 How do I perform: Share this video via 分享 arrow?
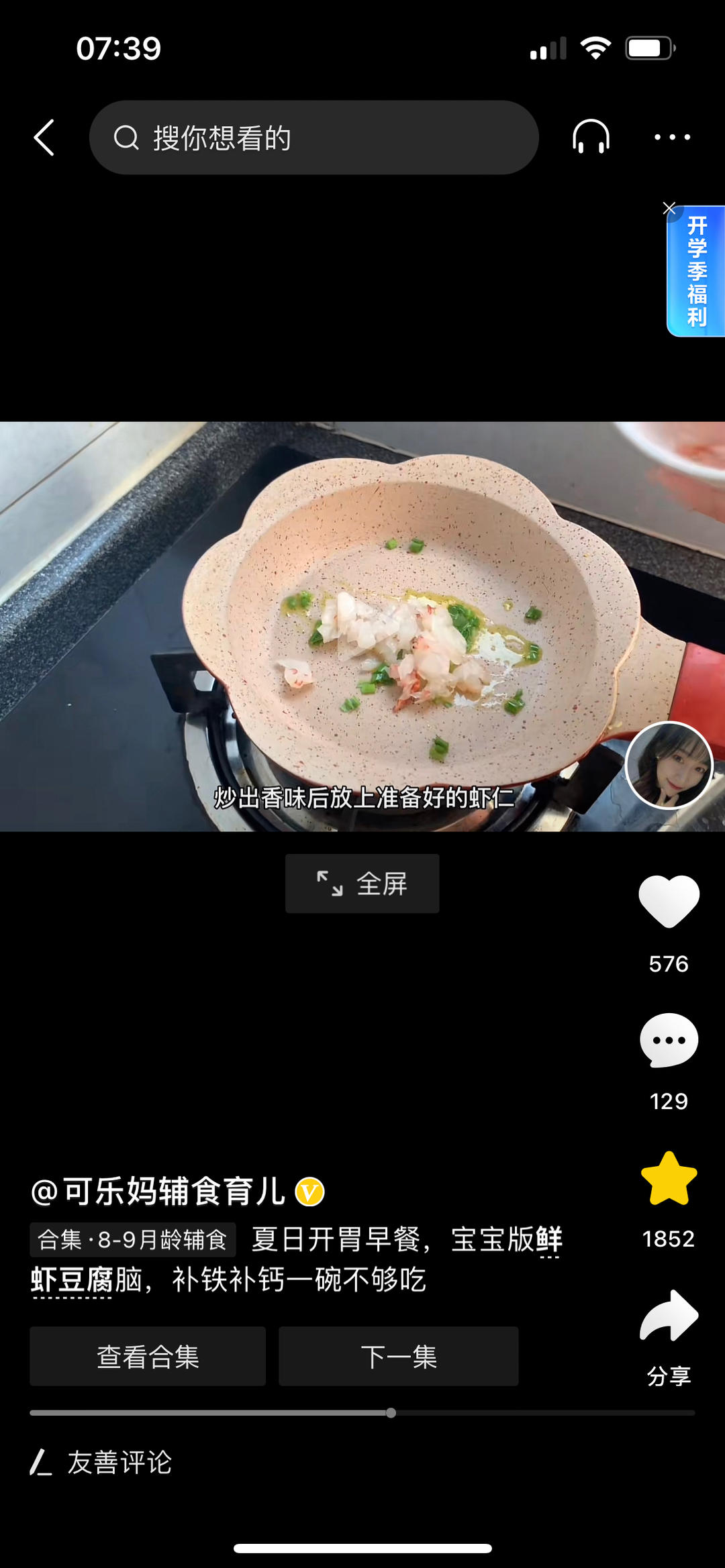coord(669,1316)
